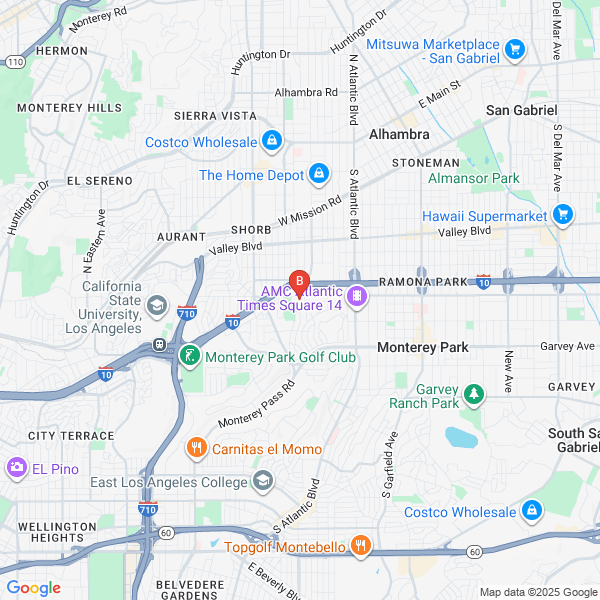The height and width of the screenshot is (600, 600).
Task: Open AMC Atlantic Times Square 14 pin
Action: (355, 299)
